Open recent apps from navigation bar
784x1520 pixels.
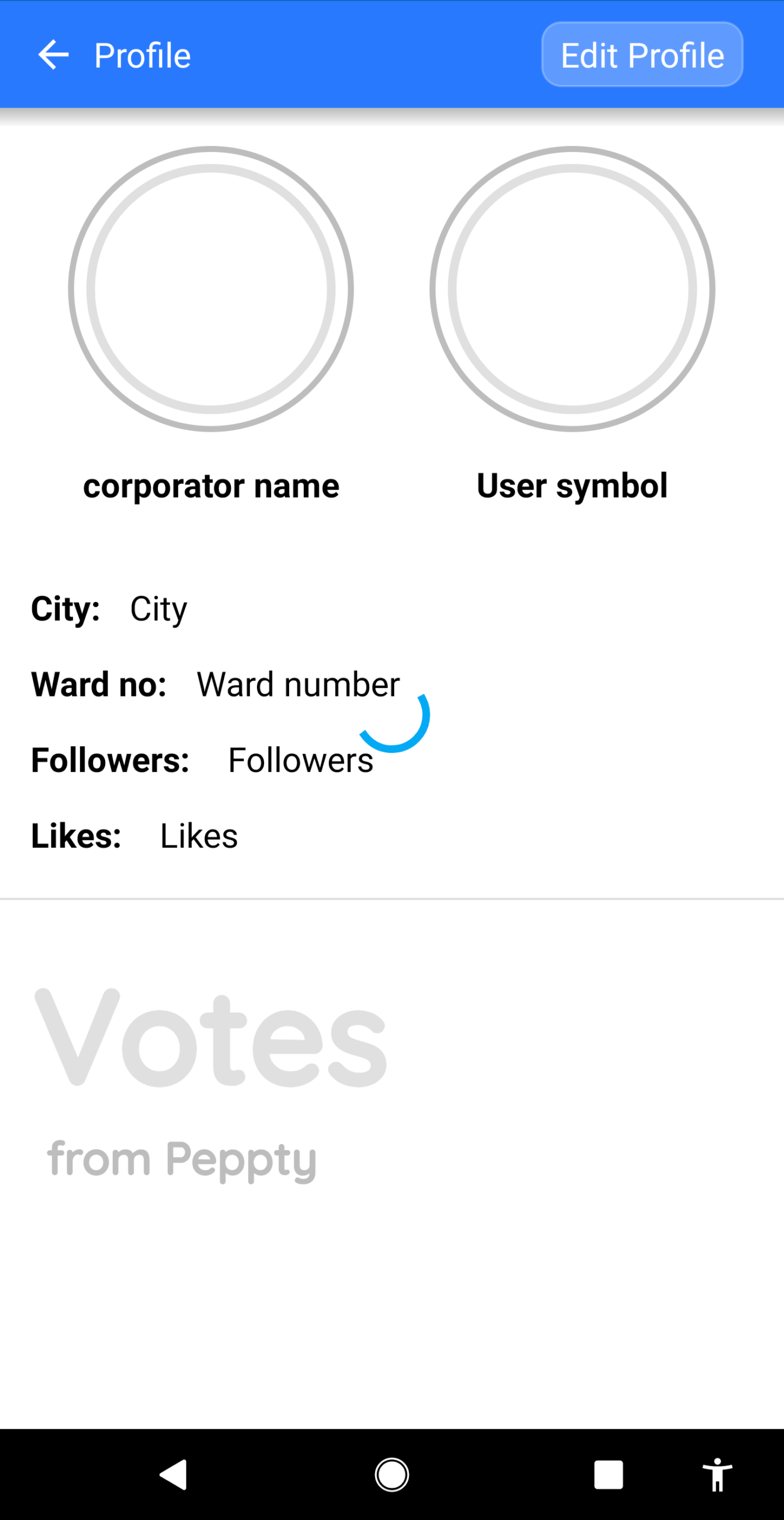tap(608, 1474)
